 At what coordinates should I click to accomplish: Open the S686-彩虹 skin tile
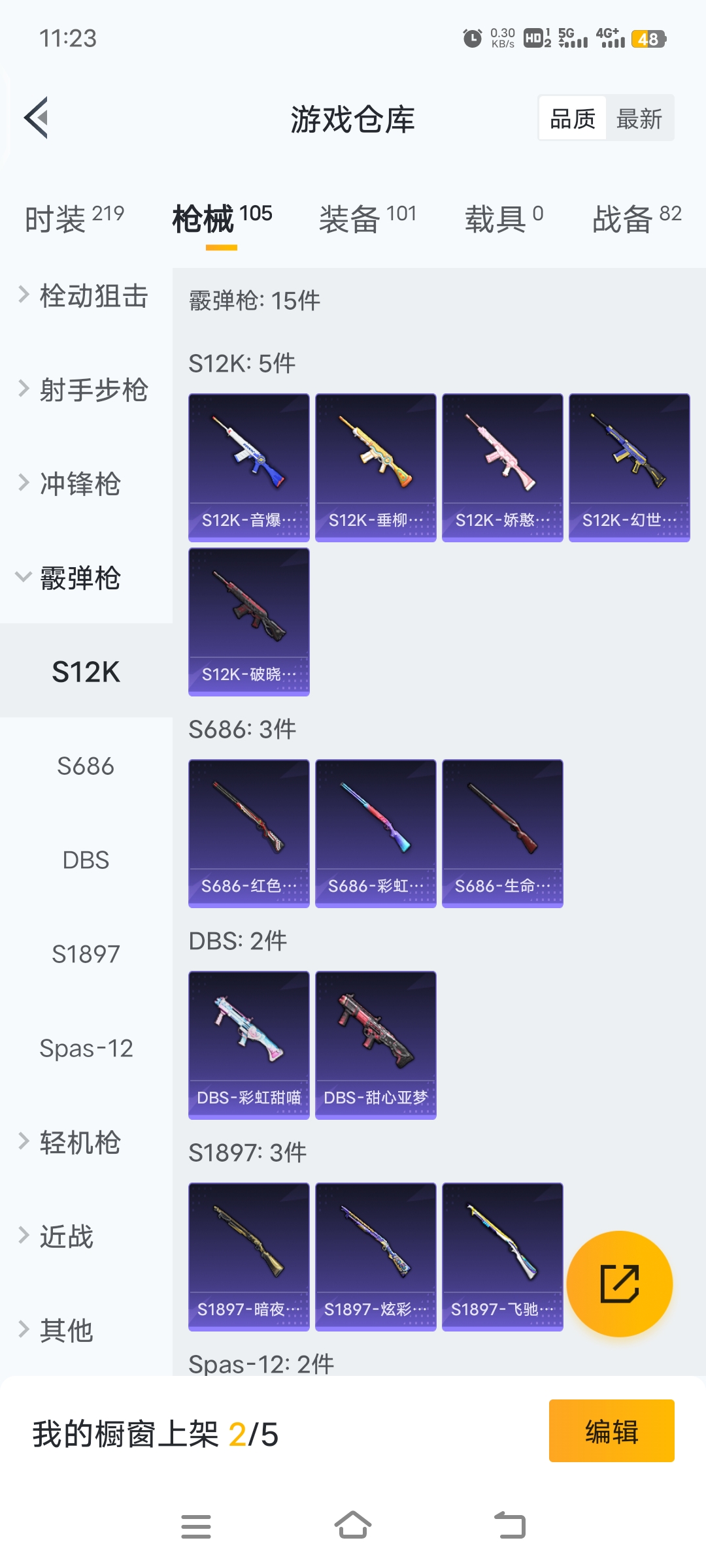(376, 833)
